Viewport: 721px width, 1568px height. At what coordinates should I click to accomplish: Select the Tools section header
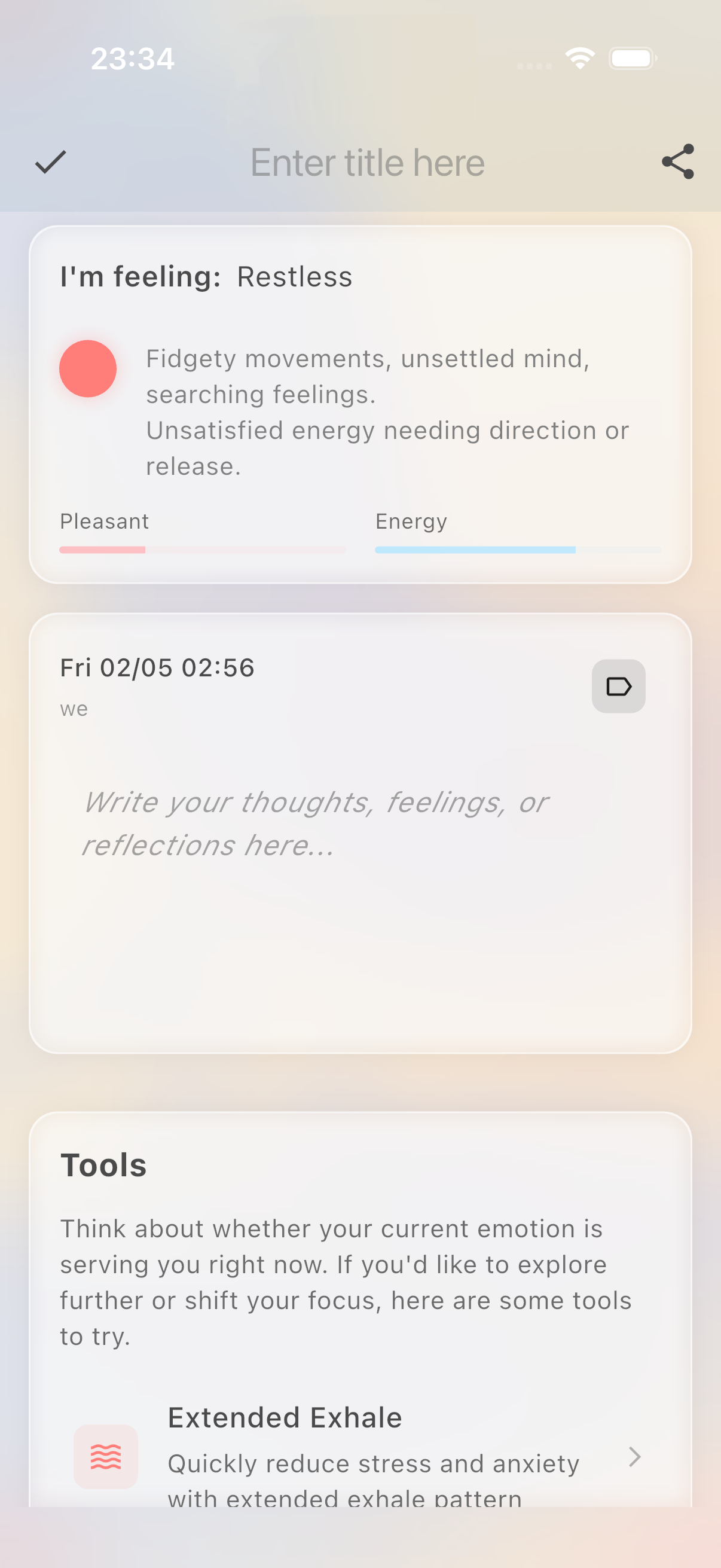click(x=103, y=1164)
